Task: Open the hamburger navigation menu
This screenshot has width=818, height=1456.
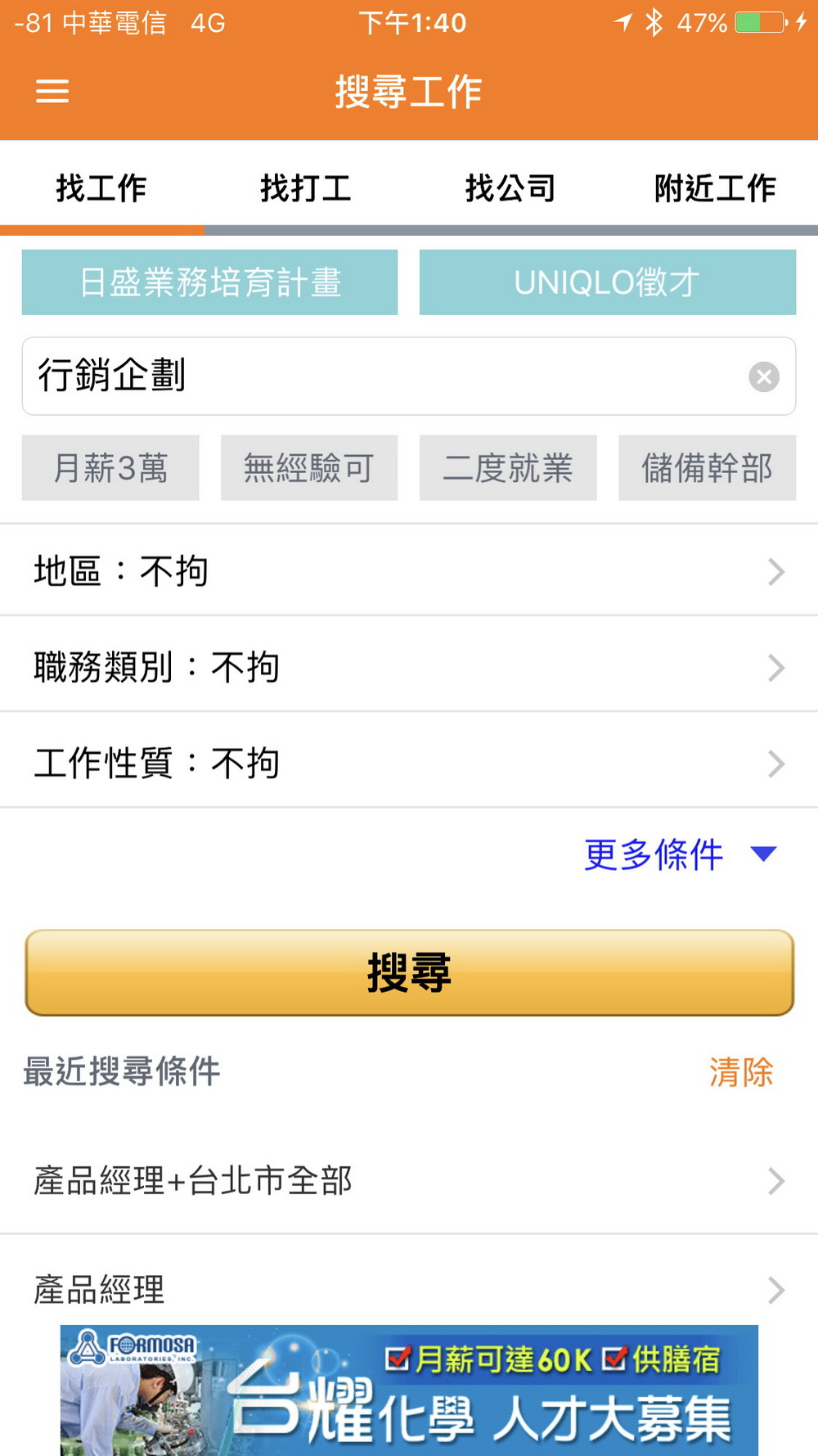Action: (52, 92)
